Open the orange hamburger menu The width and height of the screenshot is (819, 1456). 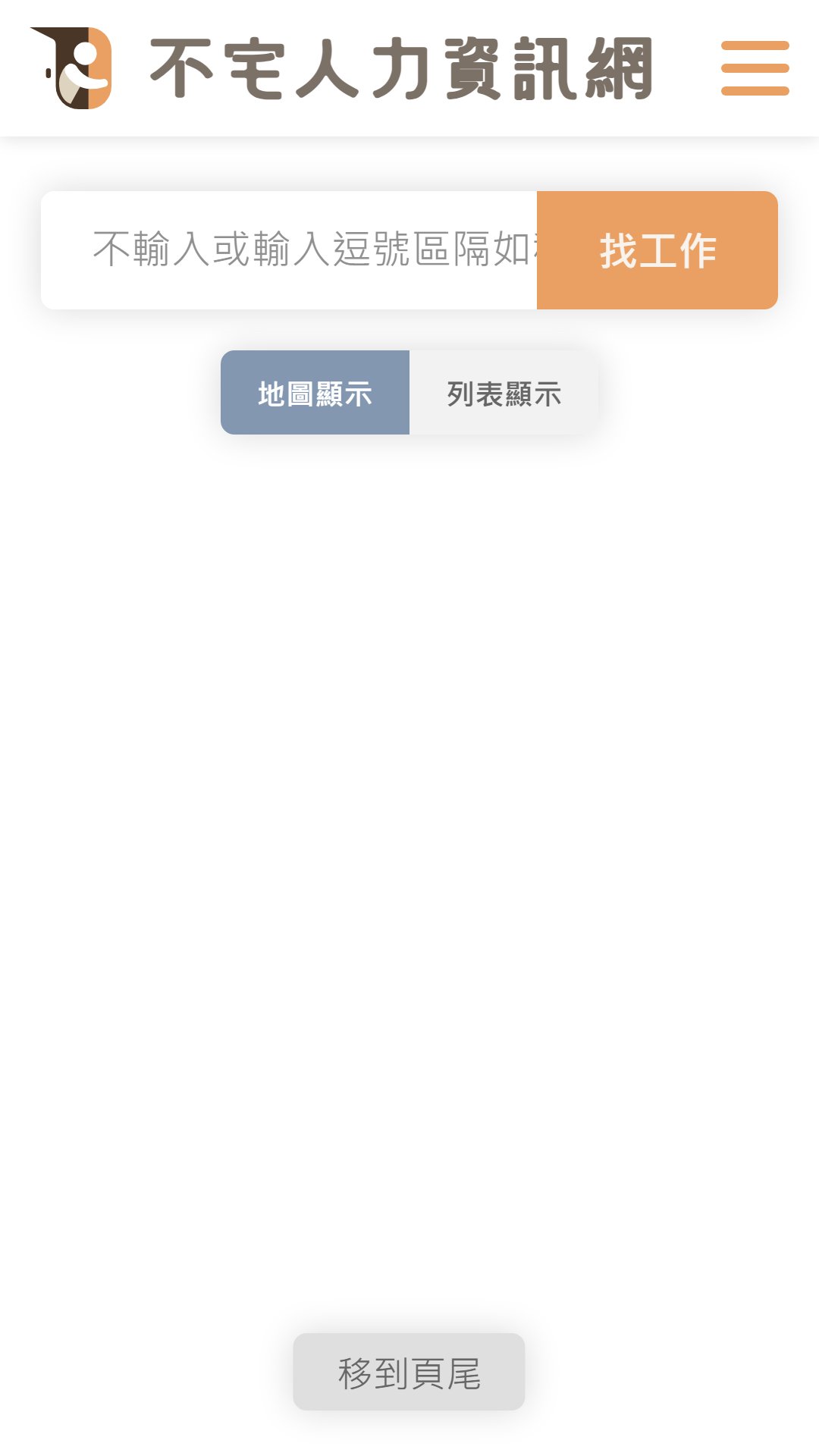click(x=755, y=68)
